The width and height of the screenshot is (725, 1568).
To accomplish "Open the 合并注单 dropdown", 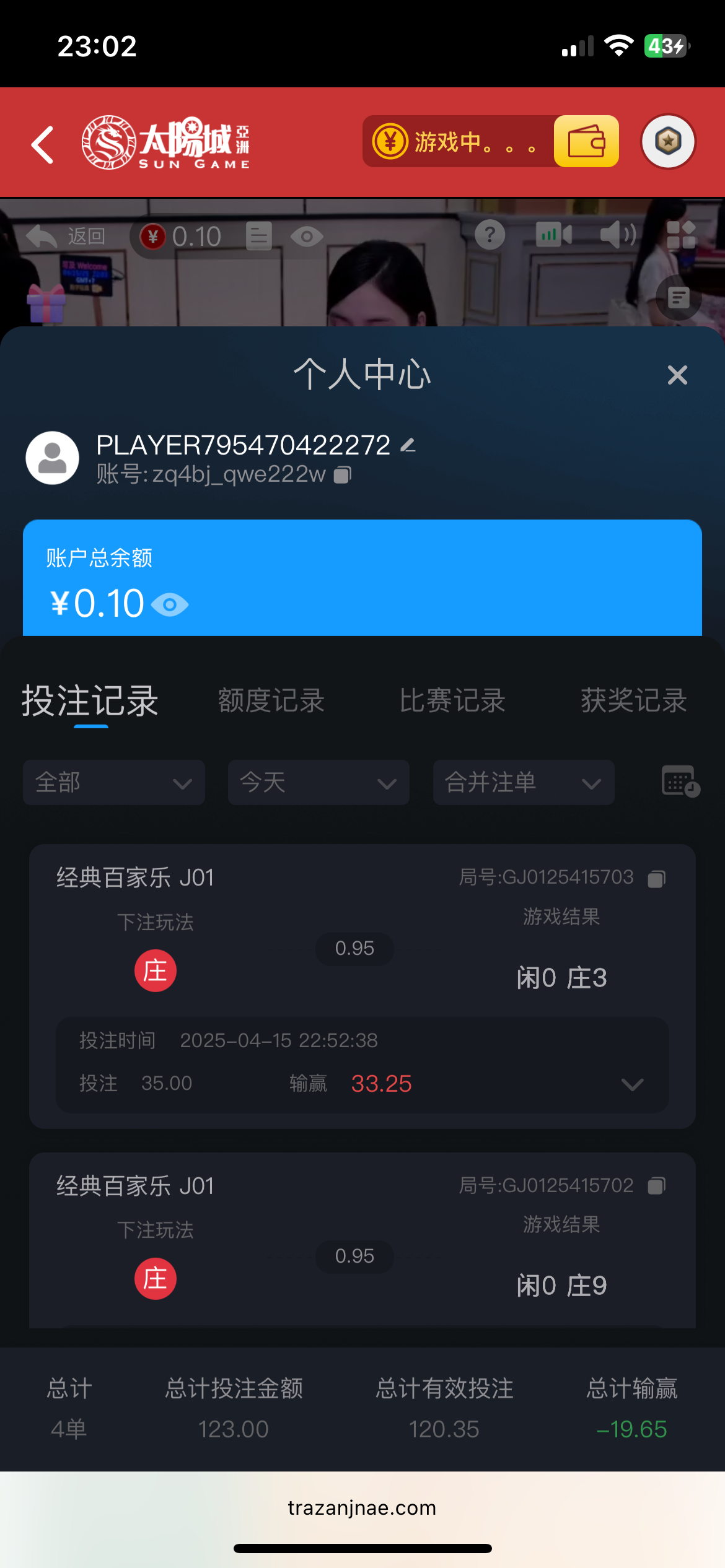I will click(524, 783).
